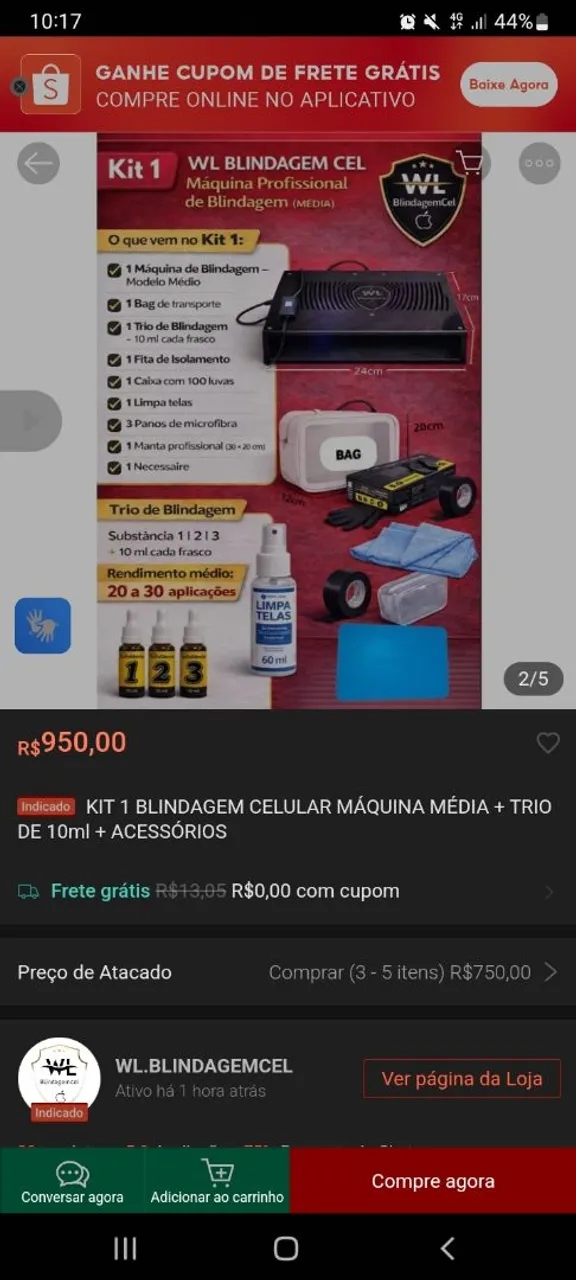Dismiss the free shipping coupon banner
This screenshot has width=576, height=1280.
[18, 87]
